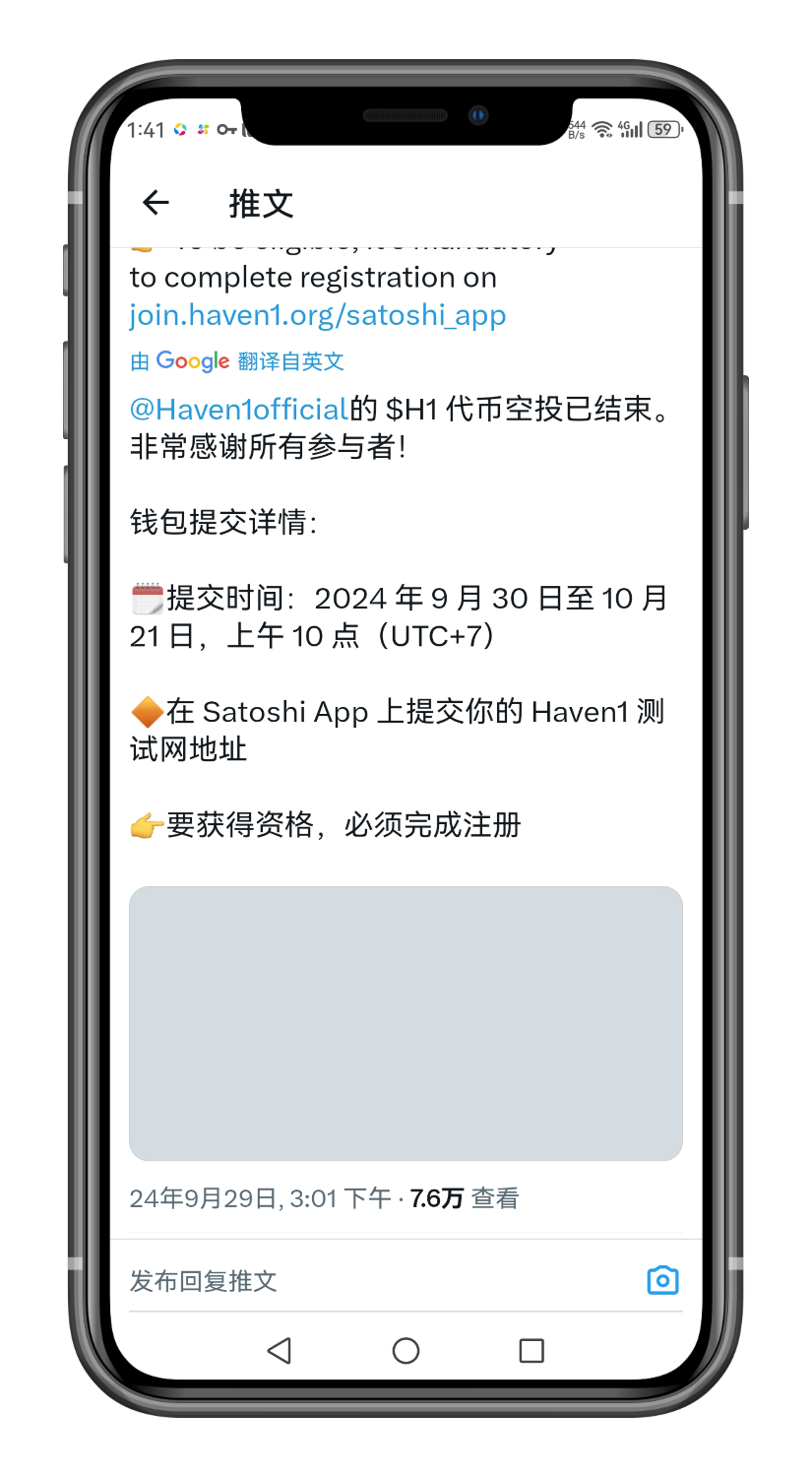Open the join.haven1.org/satoshi_app link

(x=317, y=316)
